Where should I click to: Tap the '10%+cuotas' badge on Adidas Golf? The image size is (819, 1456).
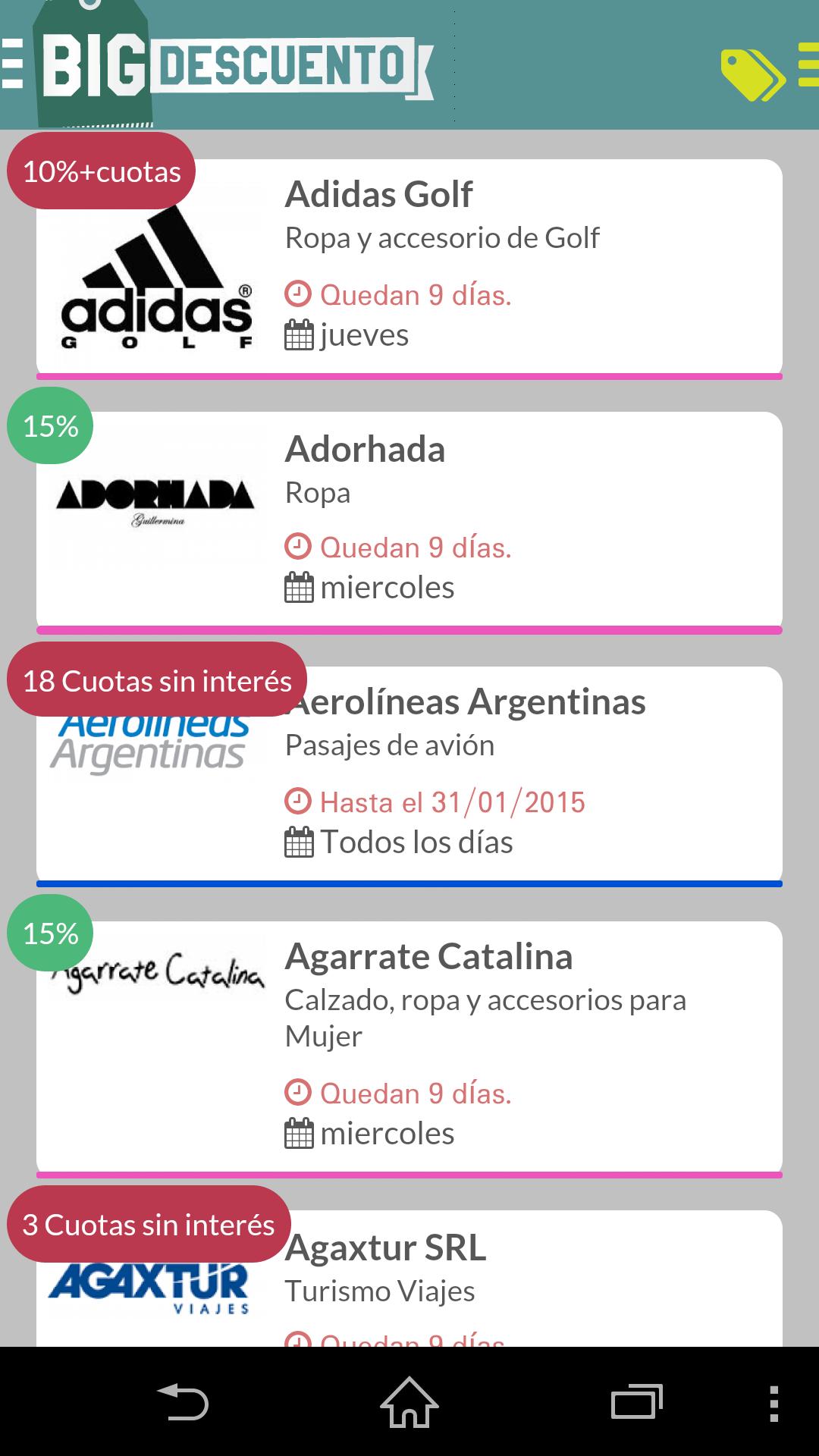click(100, 171)
